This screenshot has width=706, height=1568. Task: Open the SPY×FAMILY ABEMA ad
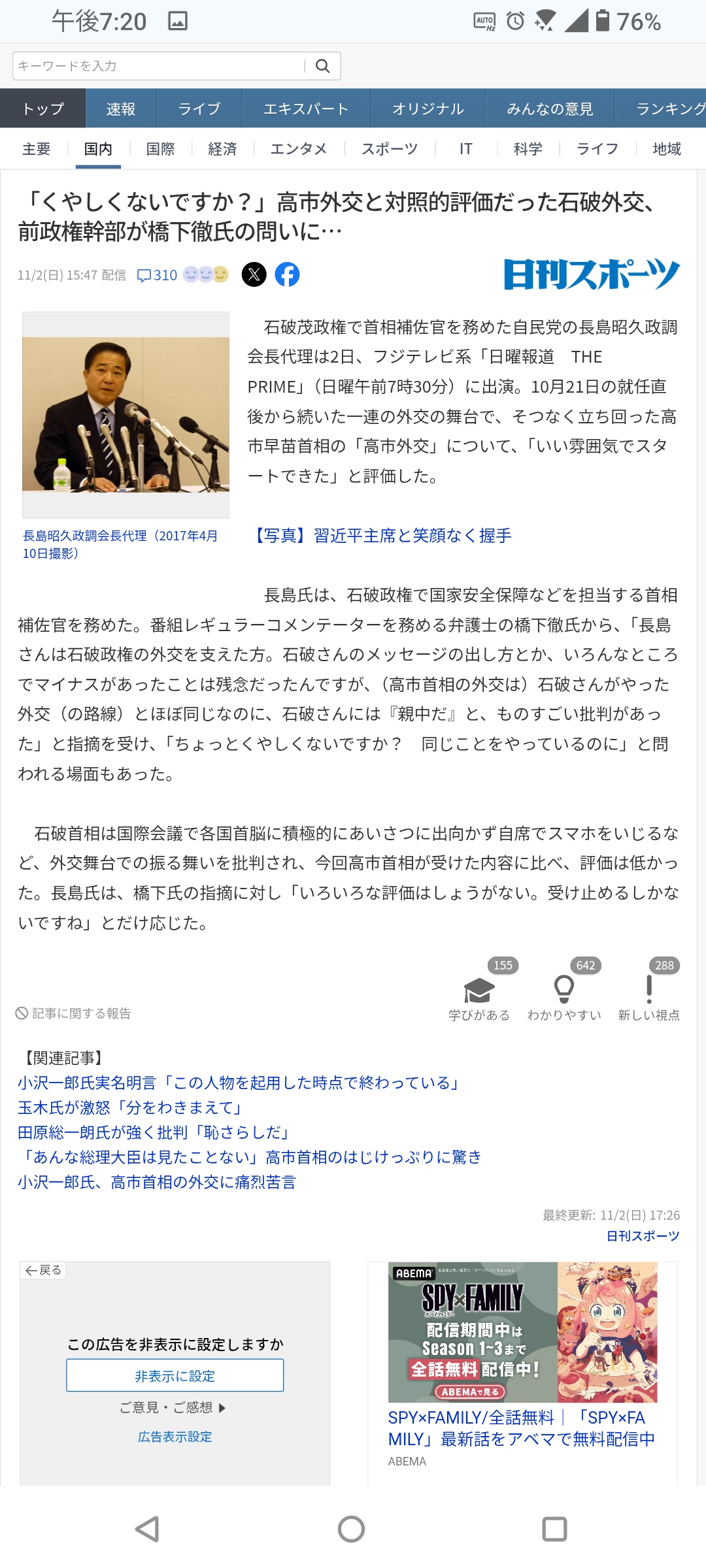[x=522, y=1333]
